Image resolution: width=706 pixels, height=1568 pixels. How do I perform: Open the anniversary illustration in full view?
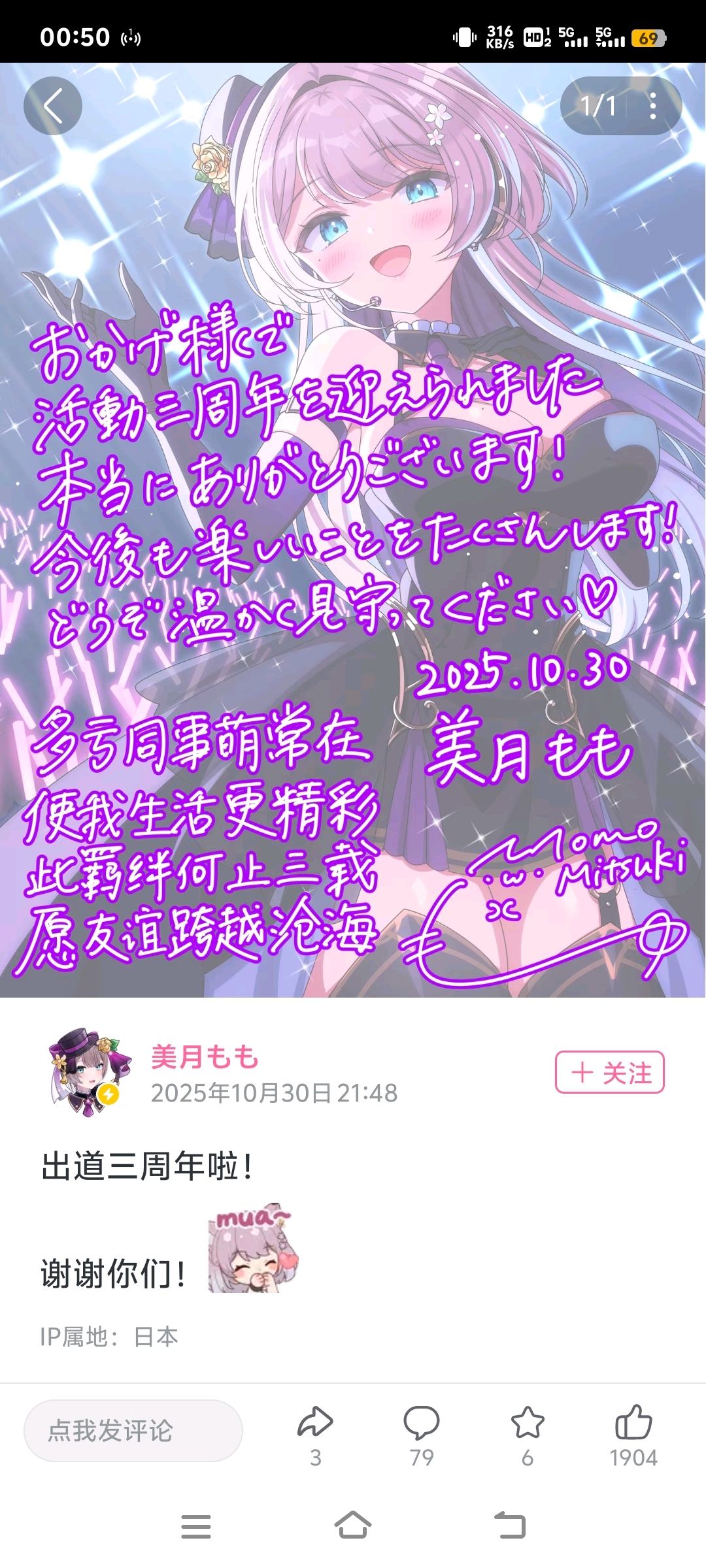(x=353, y=530)
